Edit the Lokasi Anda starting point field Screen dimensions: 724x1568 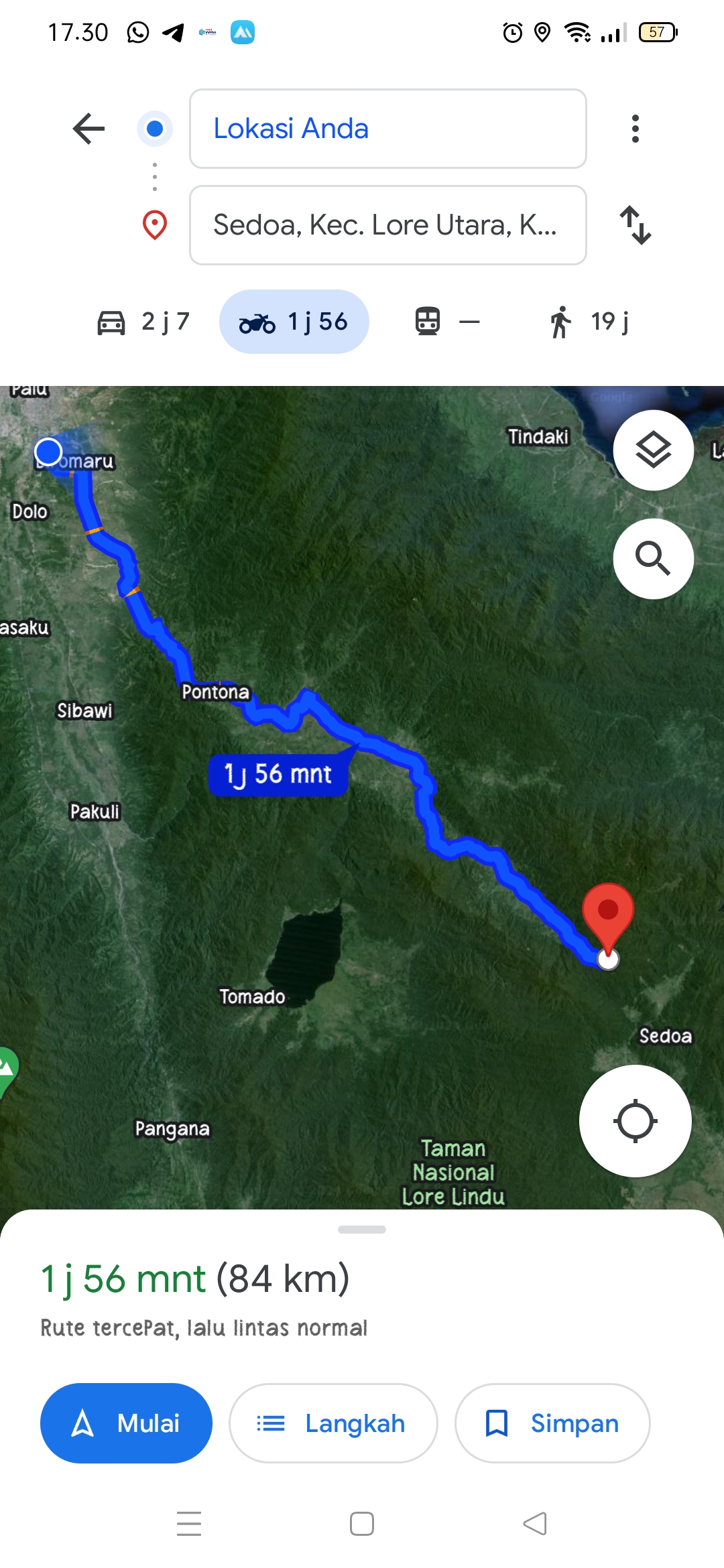[x=388, y=129]
